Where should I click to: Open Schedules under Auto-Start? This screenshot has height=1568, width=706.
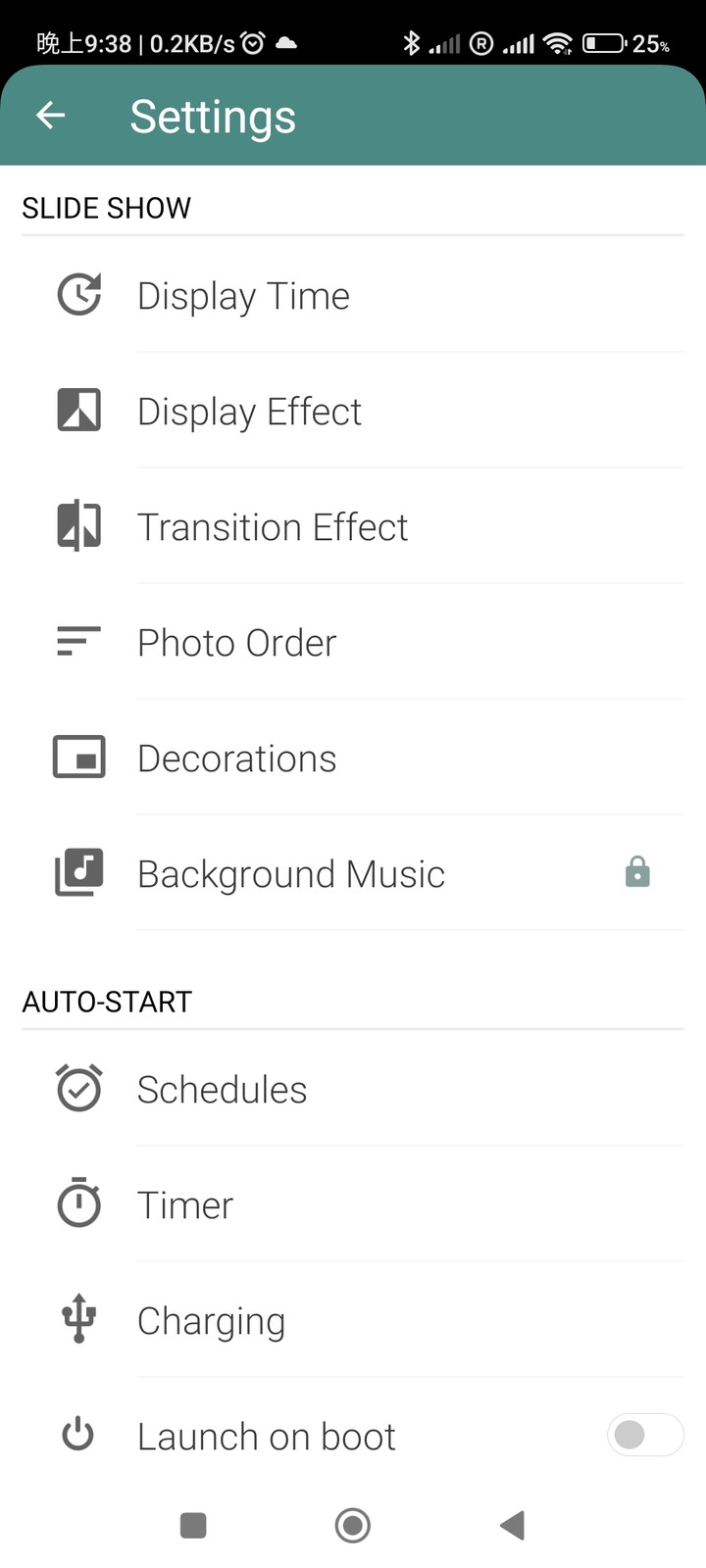tap(353, 1089)
